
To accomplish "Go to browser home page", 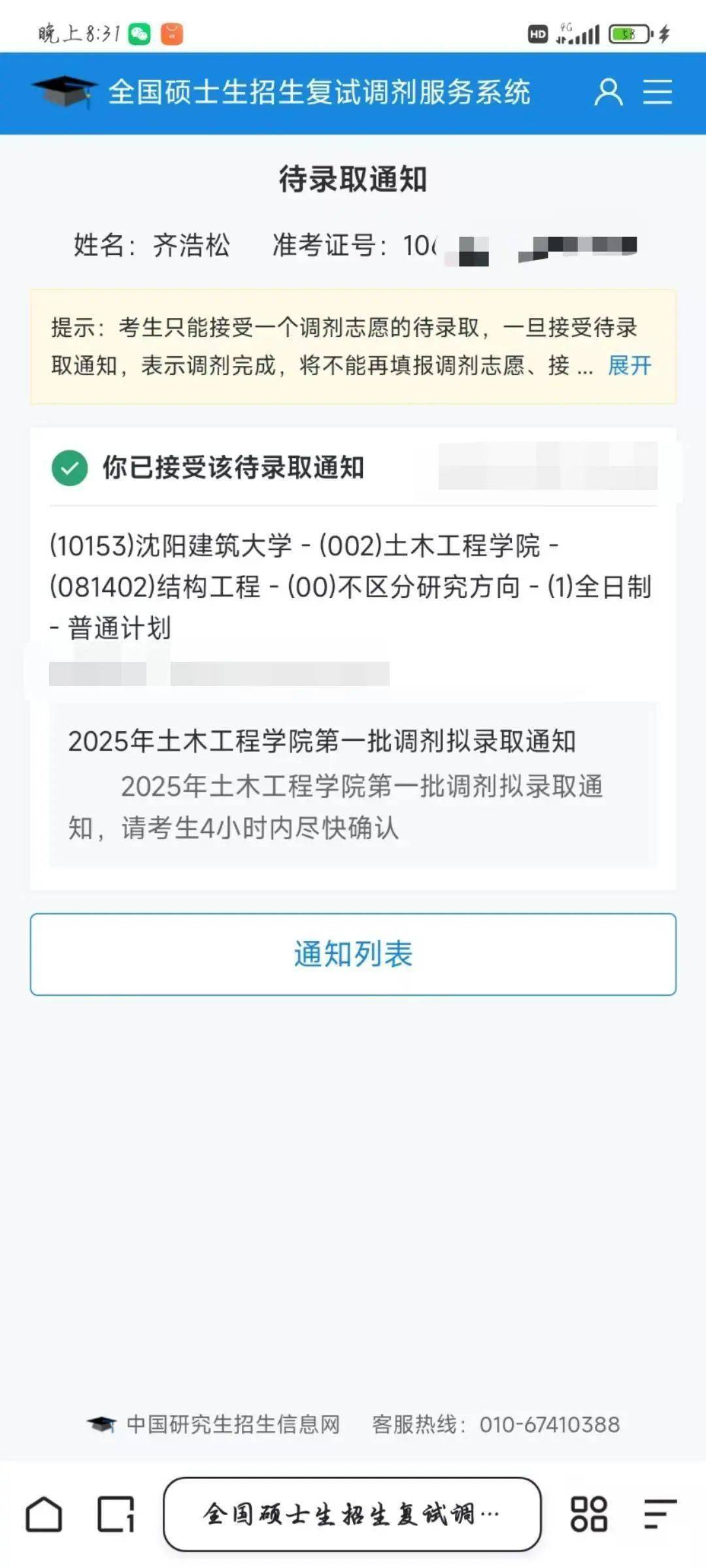I will [44, 1514].
